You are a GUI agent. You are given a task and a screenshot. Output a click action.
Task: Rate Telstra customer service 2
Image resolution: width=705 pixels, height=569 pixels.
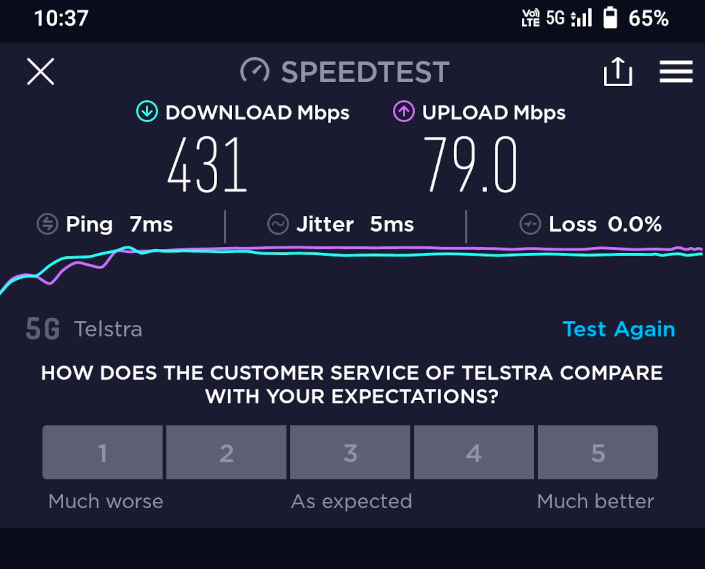point(226,453)
